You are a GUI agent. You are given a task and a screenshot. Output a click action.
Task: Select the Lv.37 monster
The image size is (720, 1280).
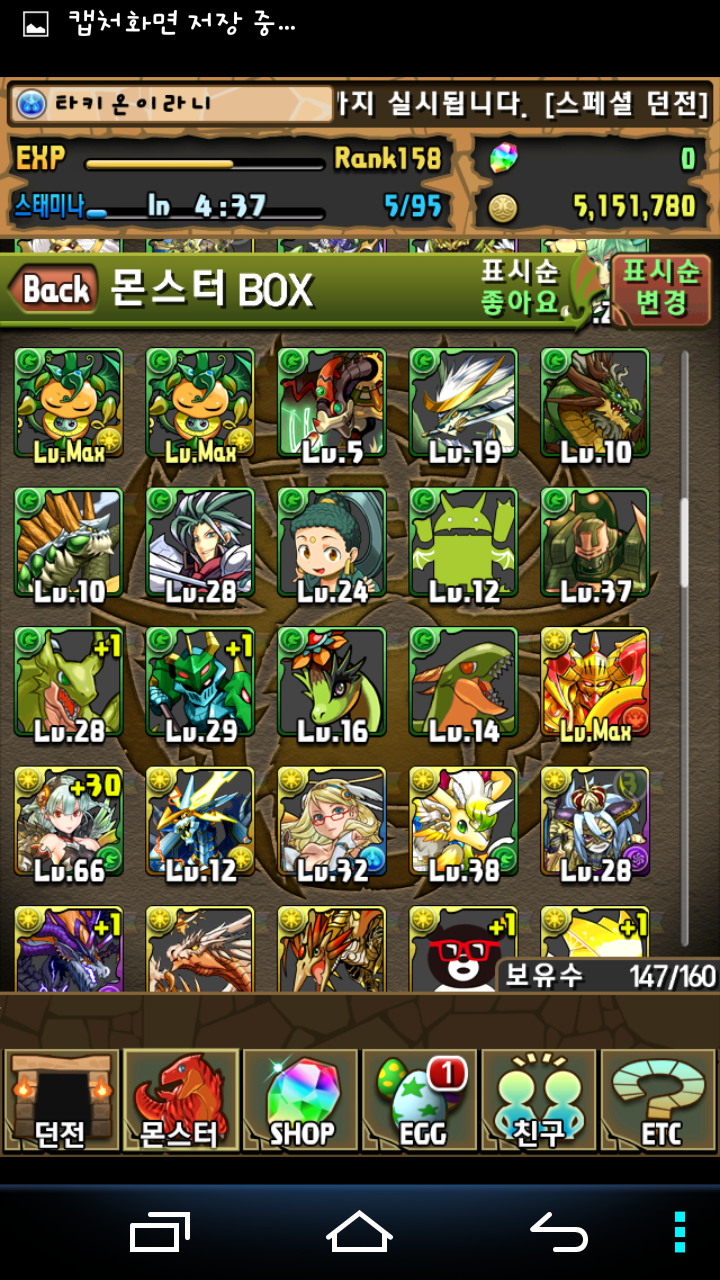tap(595, 543)
